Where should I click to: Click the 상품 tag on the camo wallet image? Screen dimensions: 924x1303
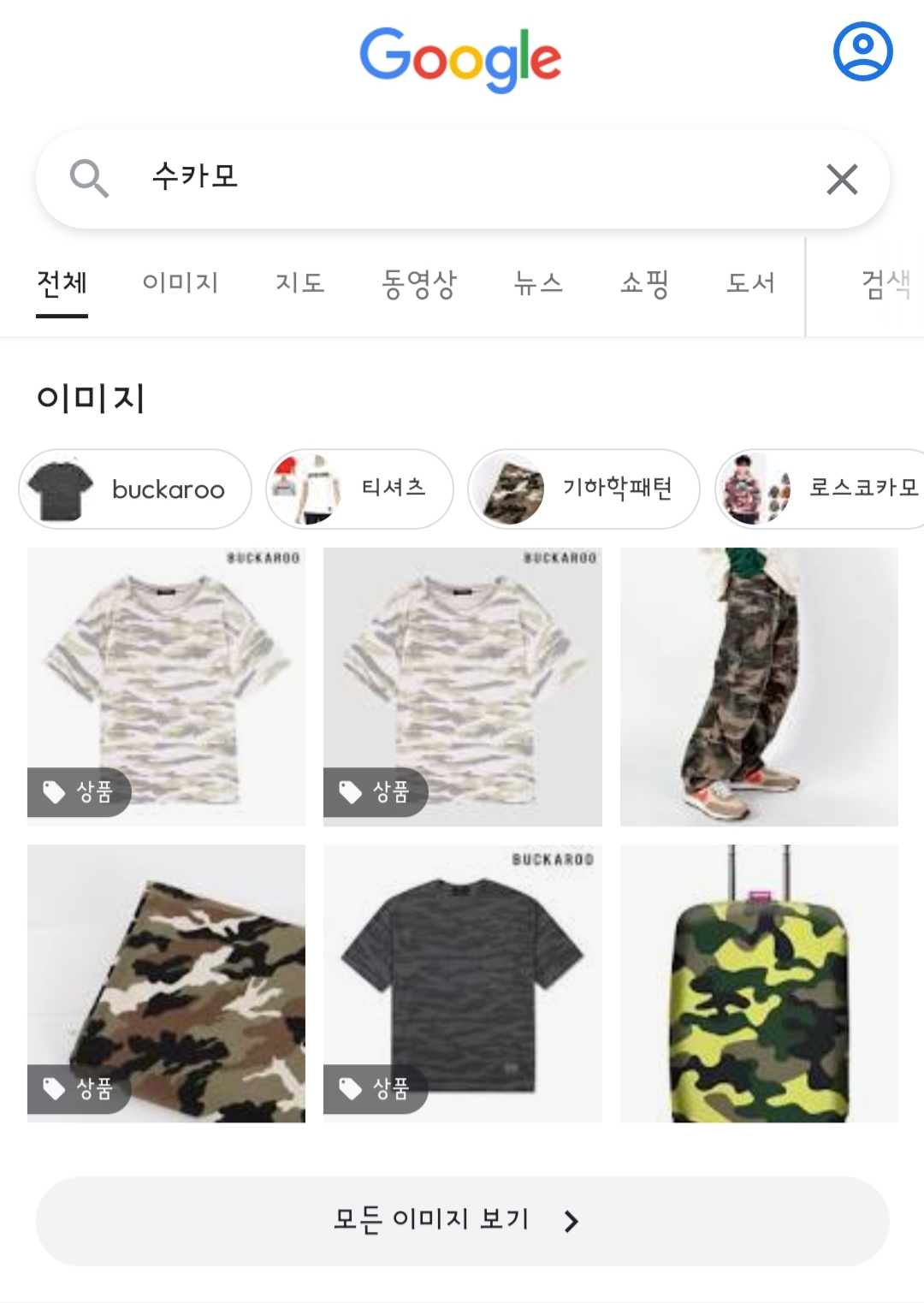(80, 1088)
